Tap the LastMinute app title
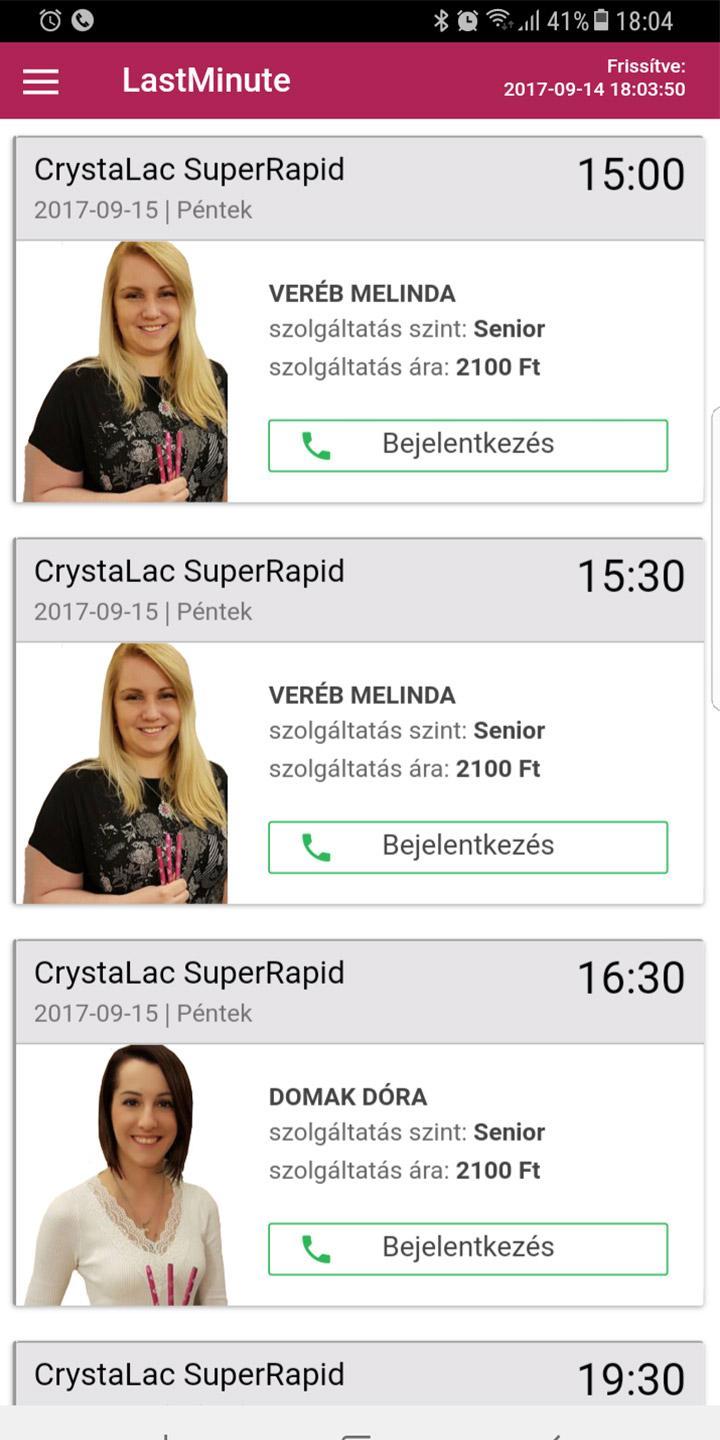 pyautogui.click(x=204, y=81)
